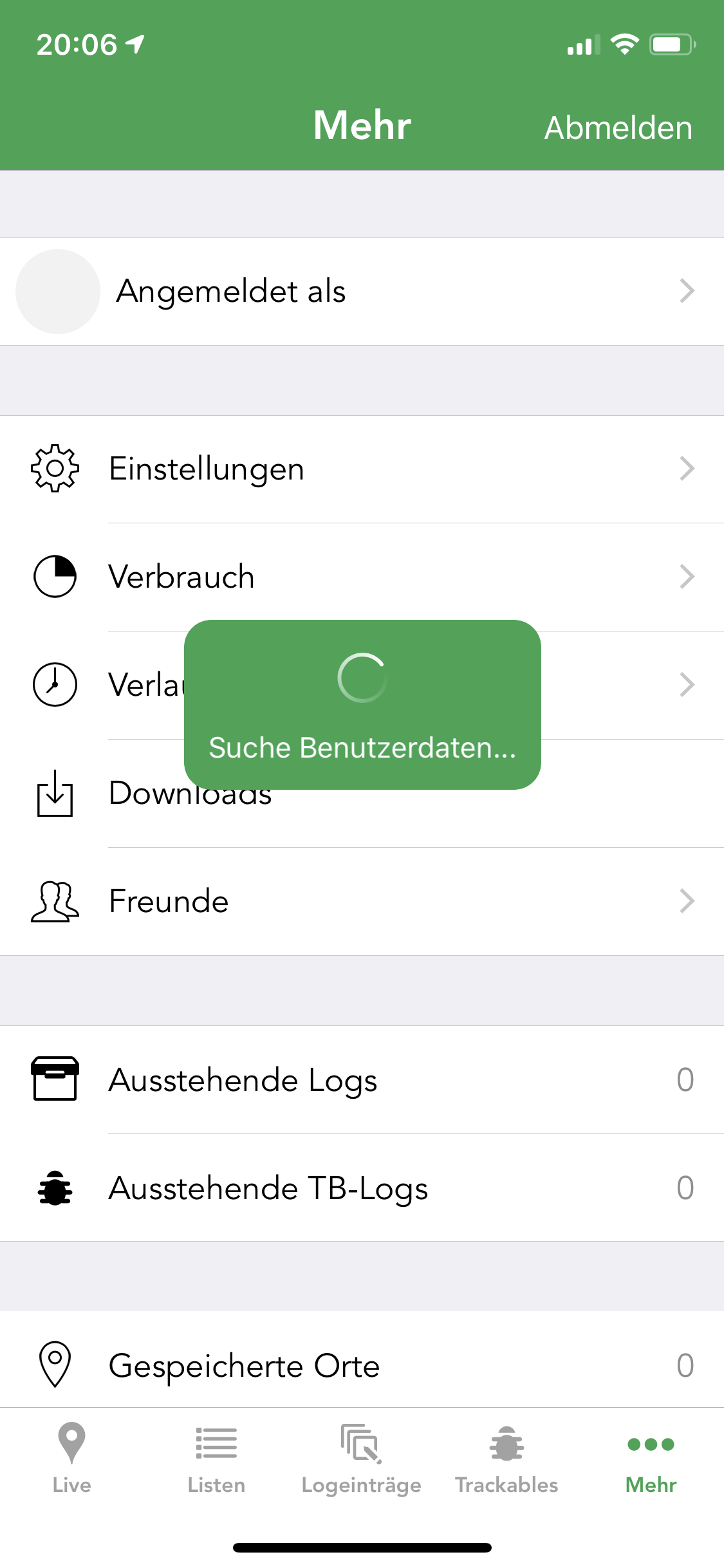The height and width of the screenshot is (1568, 724).
Task: Select the Mehr tab
Action: [x=651, y=1458]
